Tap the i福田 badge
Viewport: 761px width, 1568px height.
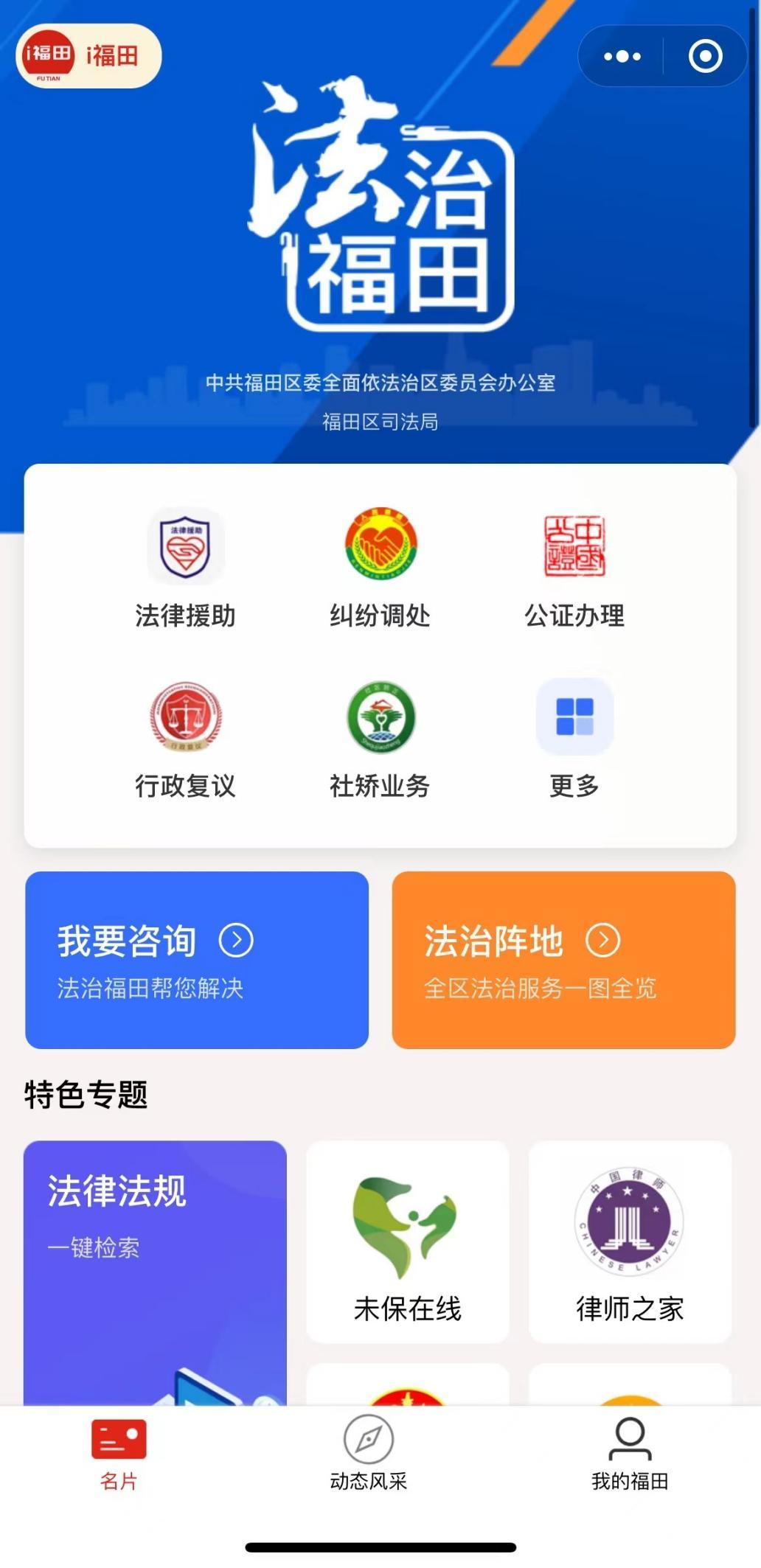[88, 56]
